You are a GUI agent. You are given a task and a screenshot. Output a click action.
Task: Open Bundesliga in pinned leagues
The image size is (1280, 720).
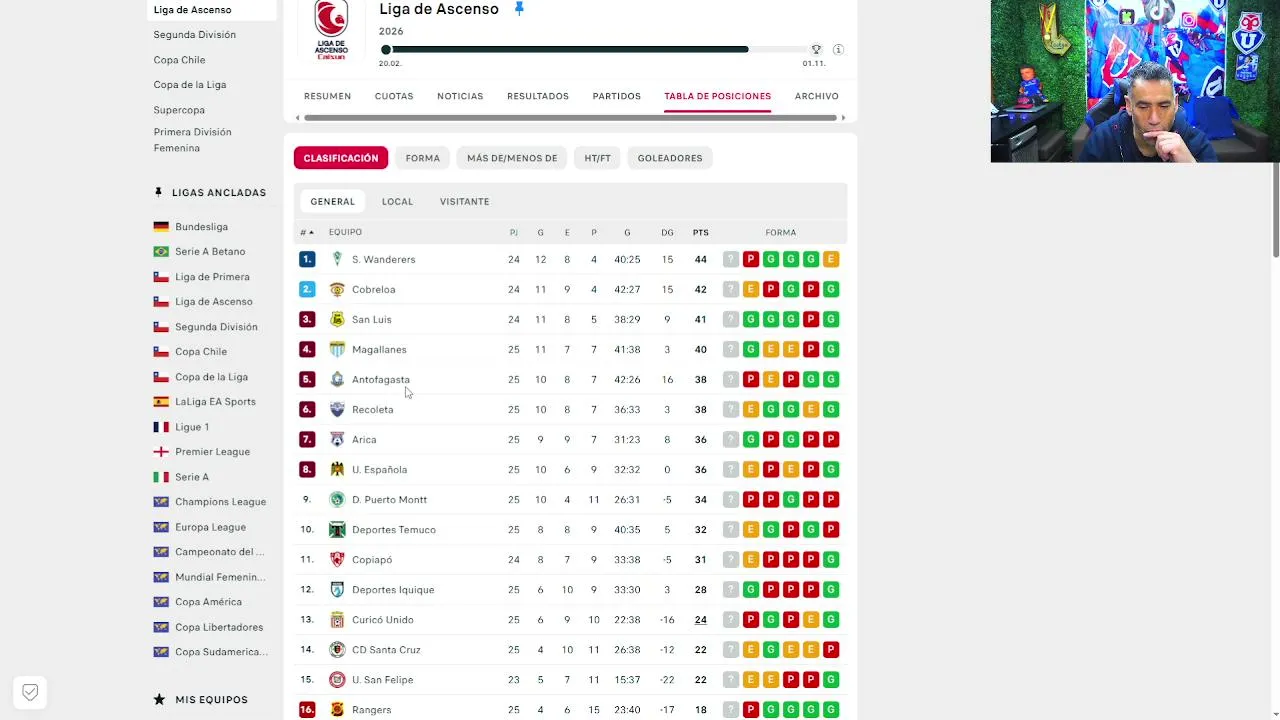(201, 227)
